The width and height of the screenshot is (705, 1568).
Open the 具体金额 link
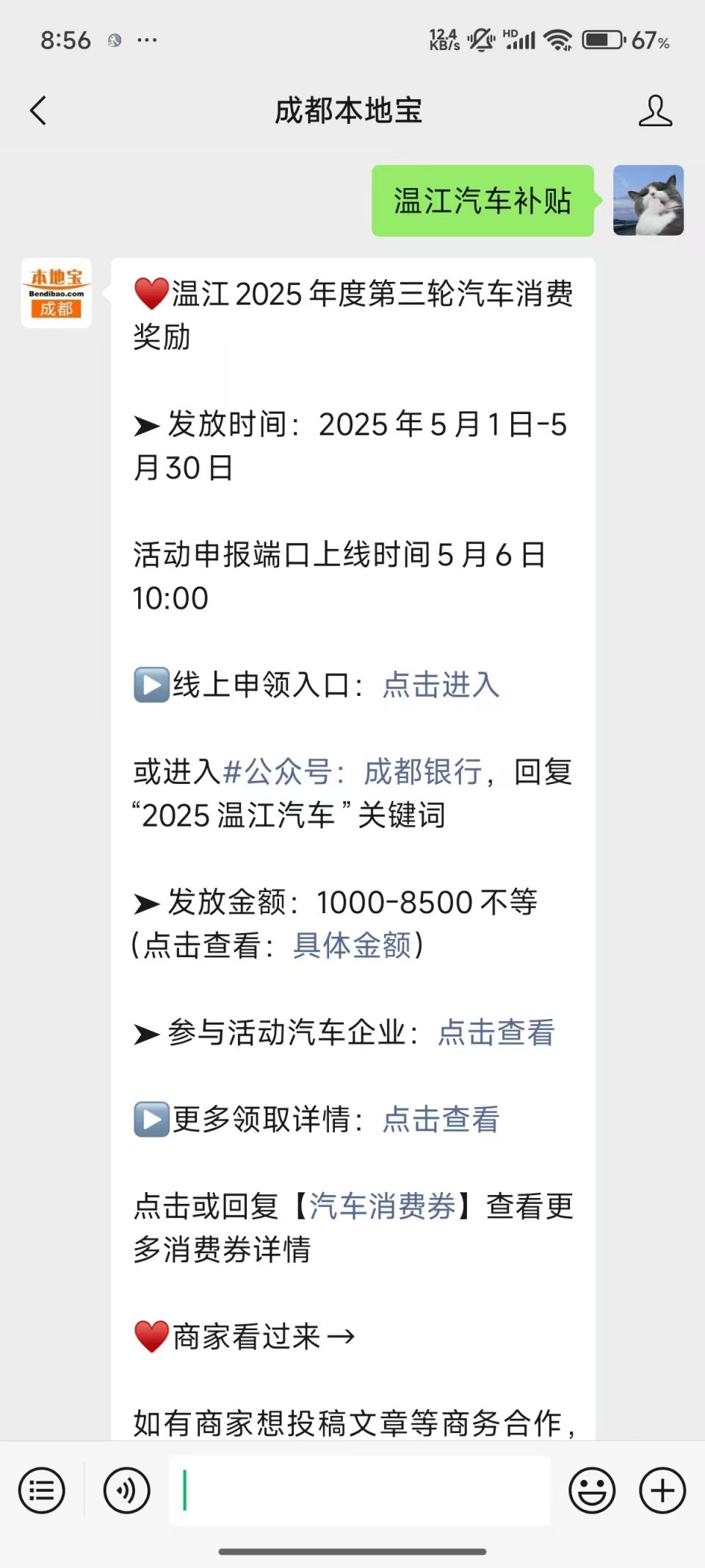click(x=352, y=945)
